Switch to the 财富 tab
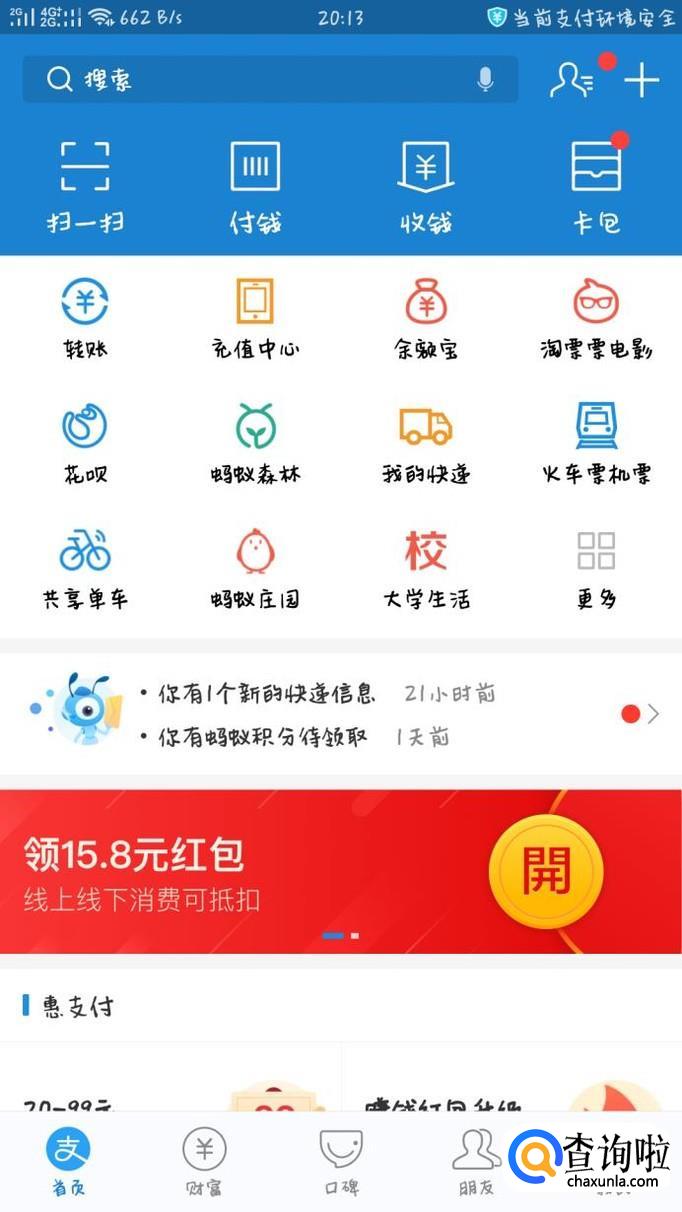The image size is (682, 1212). 204,1162
